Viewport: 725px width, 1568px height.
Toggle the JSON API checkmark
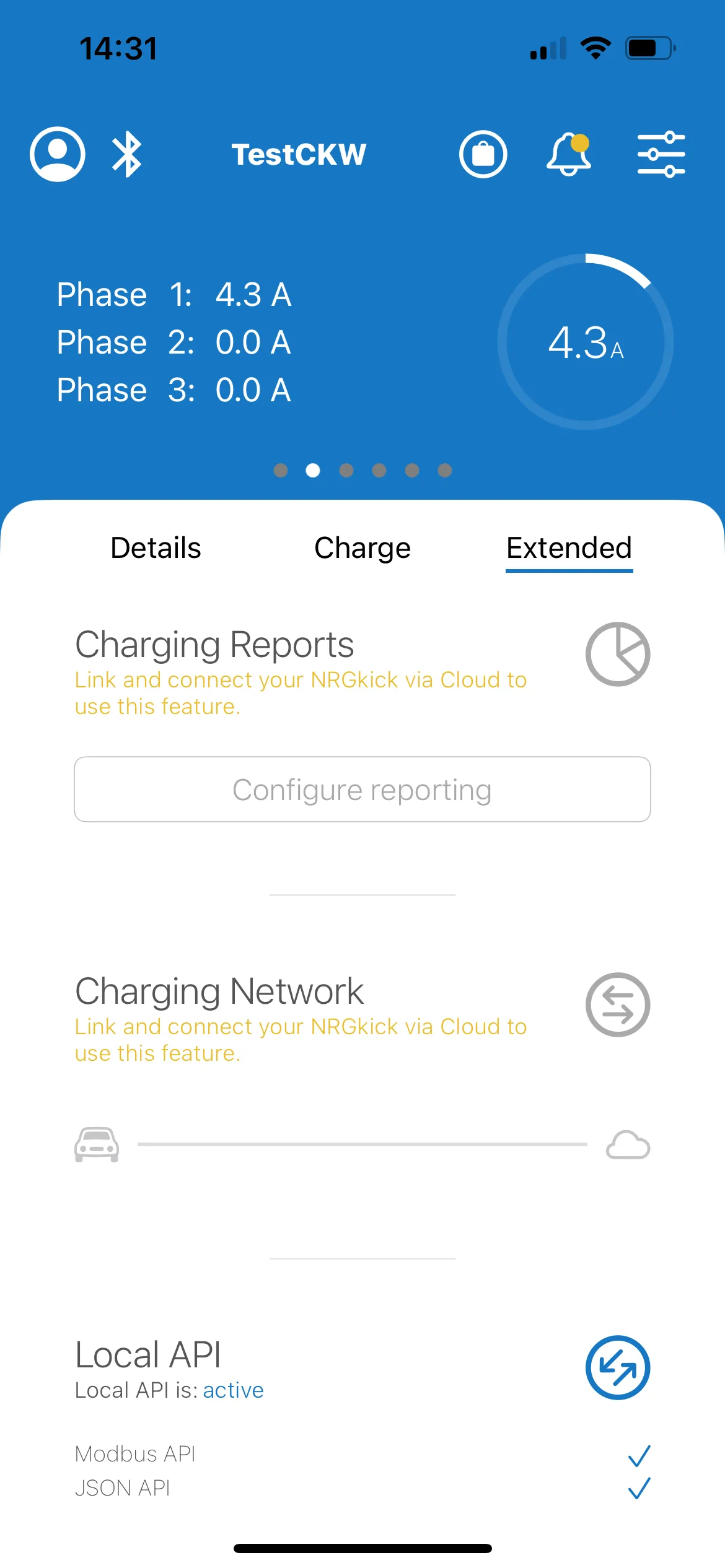[639, 1488]
